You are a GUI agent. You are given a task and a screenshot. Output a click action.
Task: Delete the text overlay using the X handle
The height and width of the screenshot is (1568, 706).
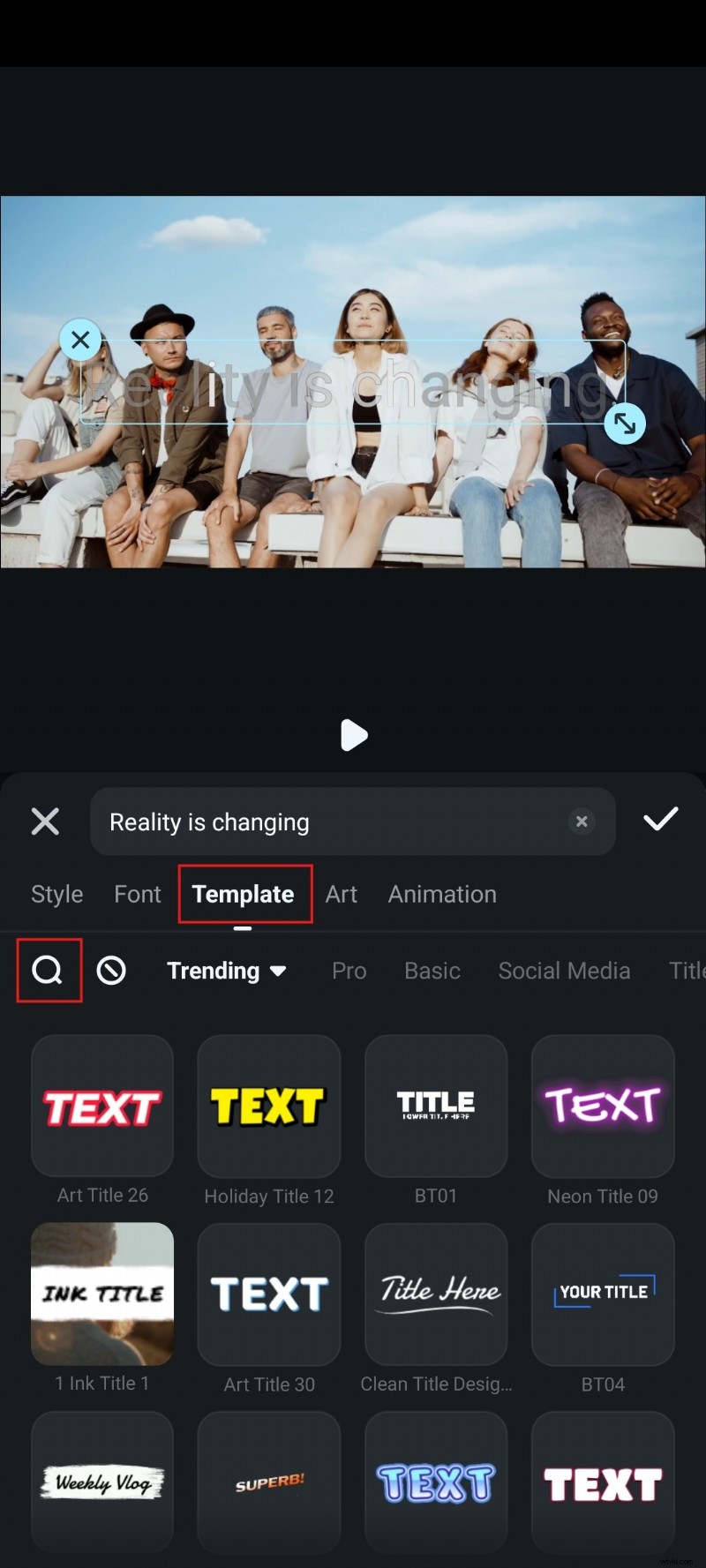click(x=80, y=340)
